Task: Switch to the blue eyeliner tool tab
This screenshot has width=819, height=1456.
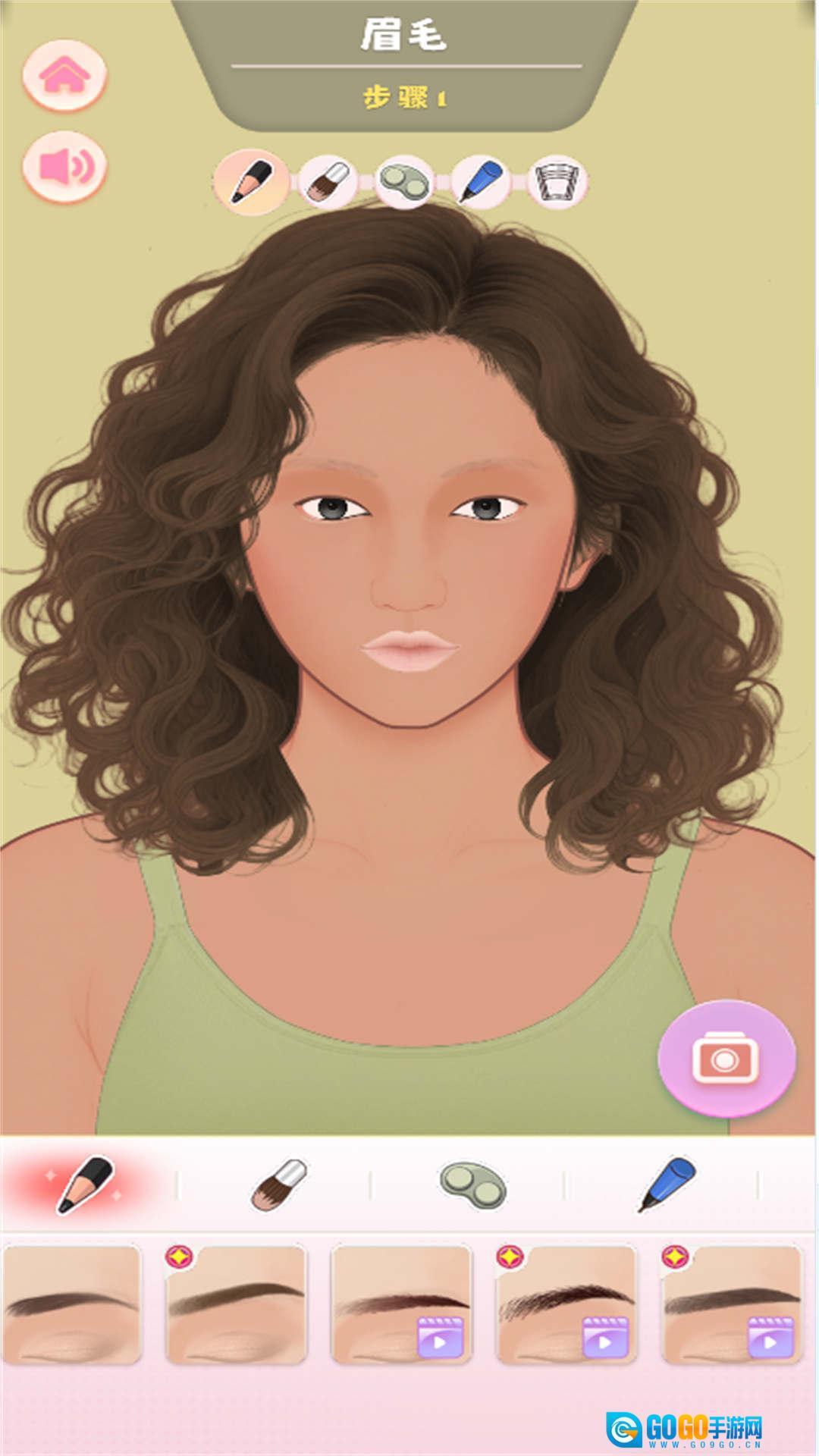Action: tap(666, 1185)
